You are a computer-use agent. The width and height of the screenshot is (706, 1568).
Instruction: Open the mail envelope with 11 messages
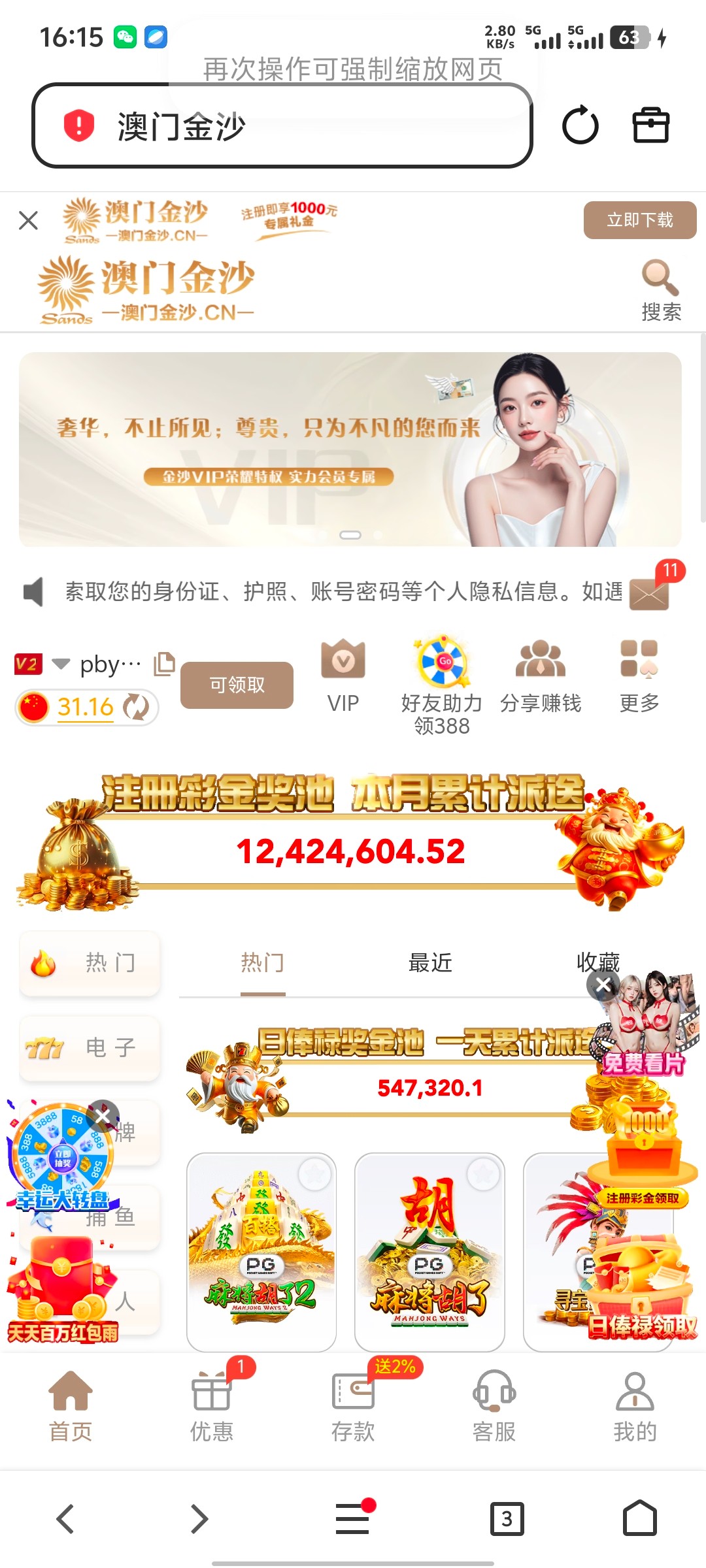point(649,593)
